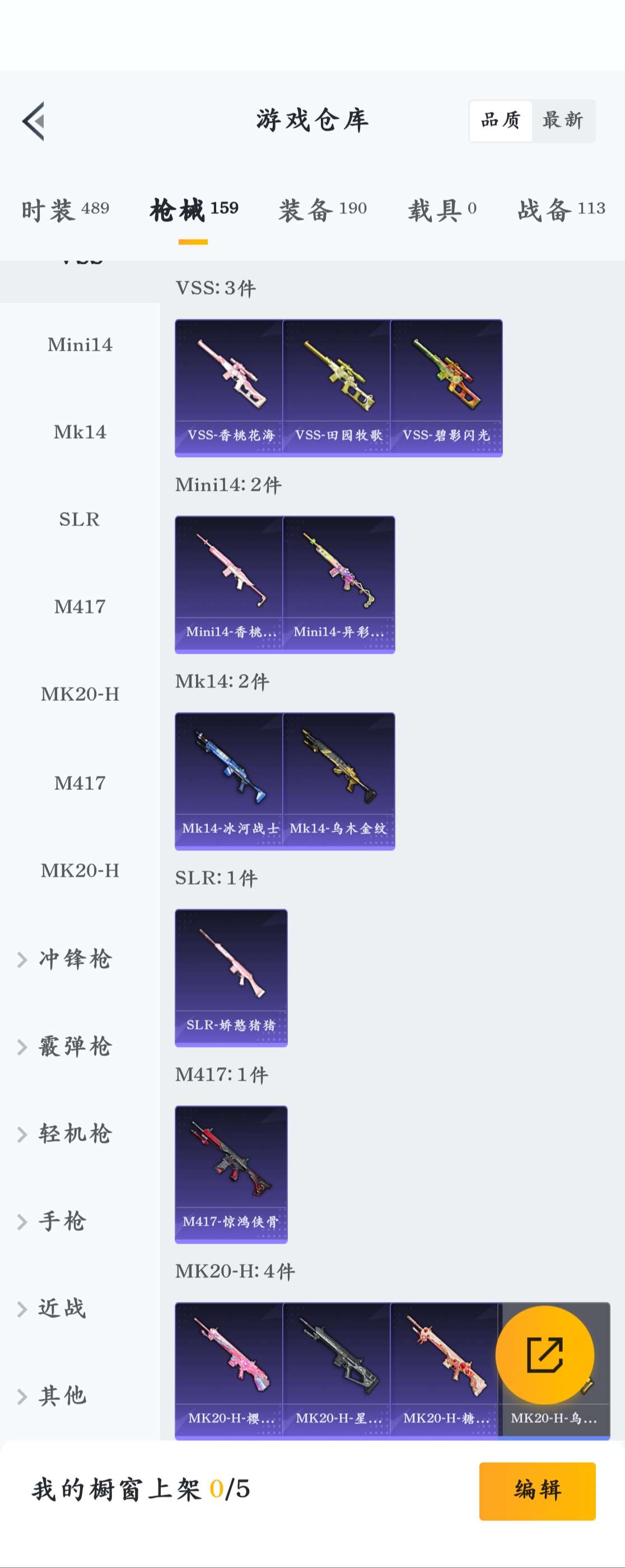Tap the 编辑 button

pos(537,1491)
